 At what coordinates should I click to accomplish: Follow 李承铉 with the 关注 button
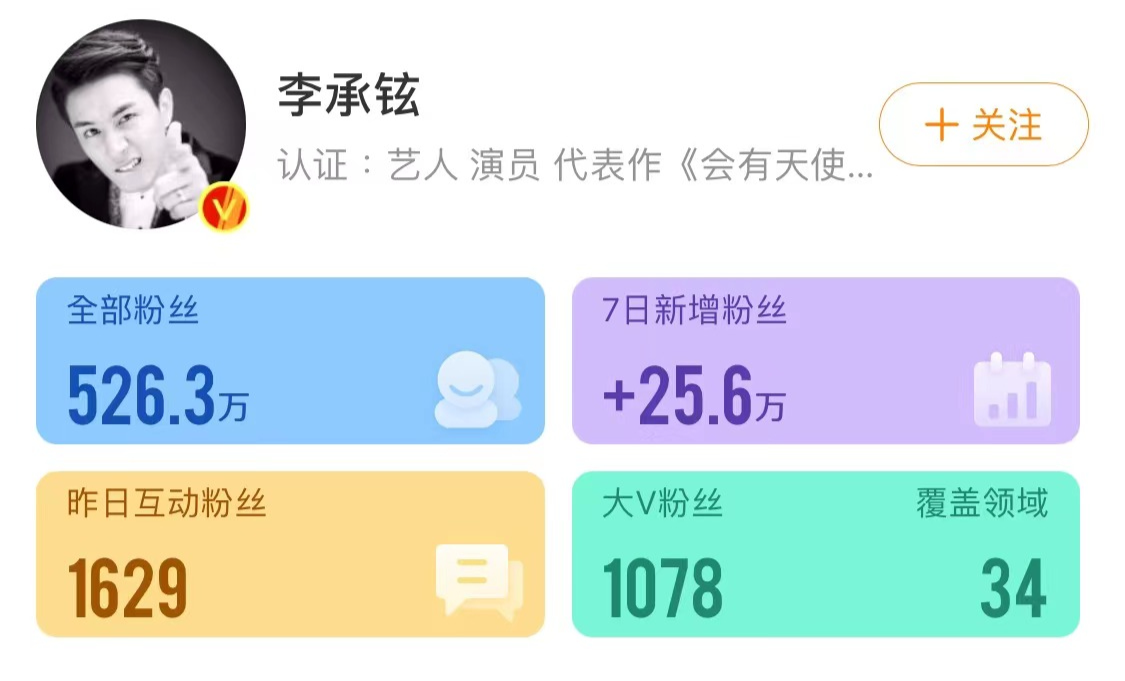tap(982, 125)
